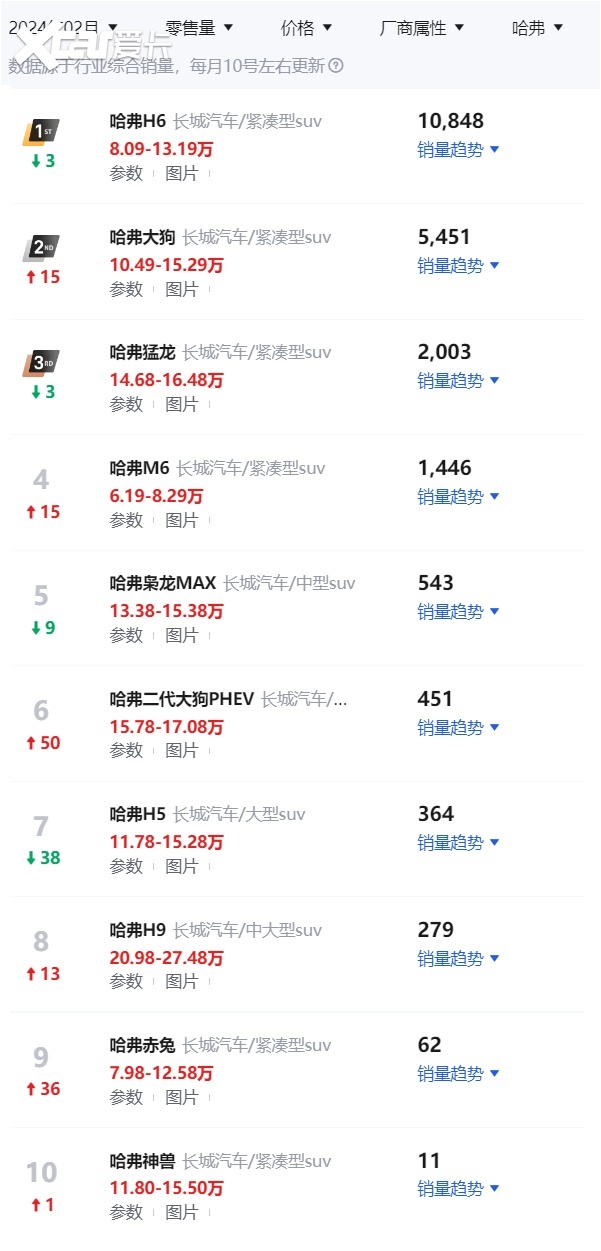
Task: Expand 销量趋势 for 哈弗H9
Action: tap(457, 959)
